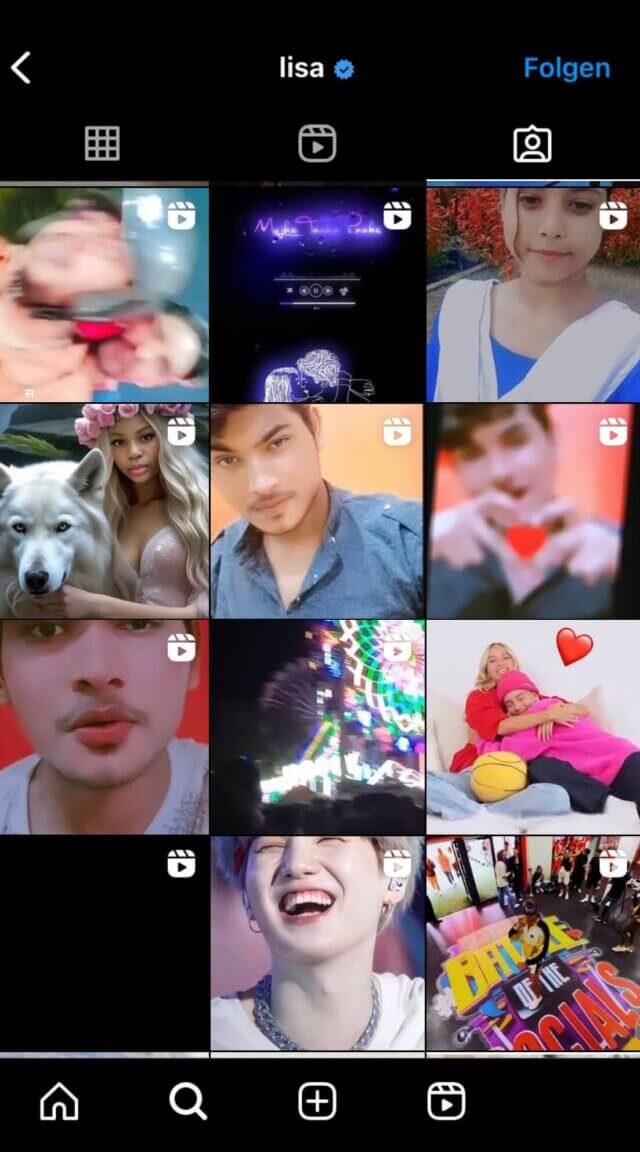Viewport: 640px width, 1152px height.
Task: Tap Folgen to follow lisa
Action: (567, 68)
